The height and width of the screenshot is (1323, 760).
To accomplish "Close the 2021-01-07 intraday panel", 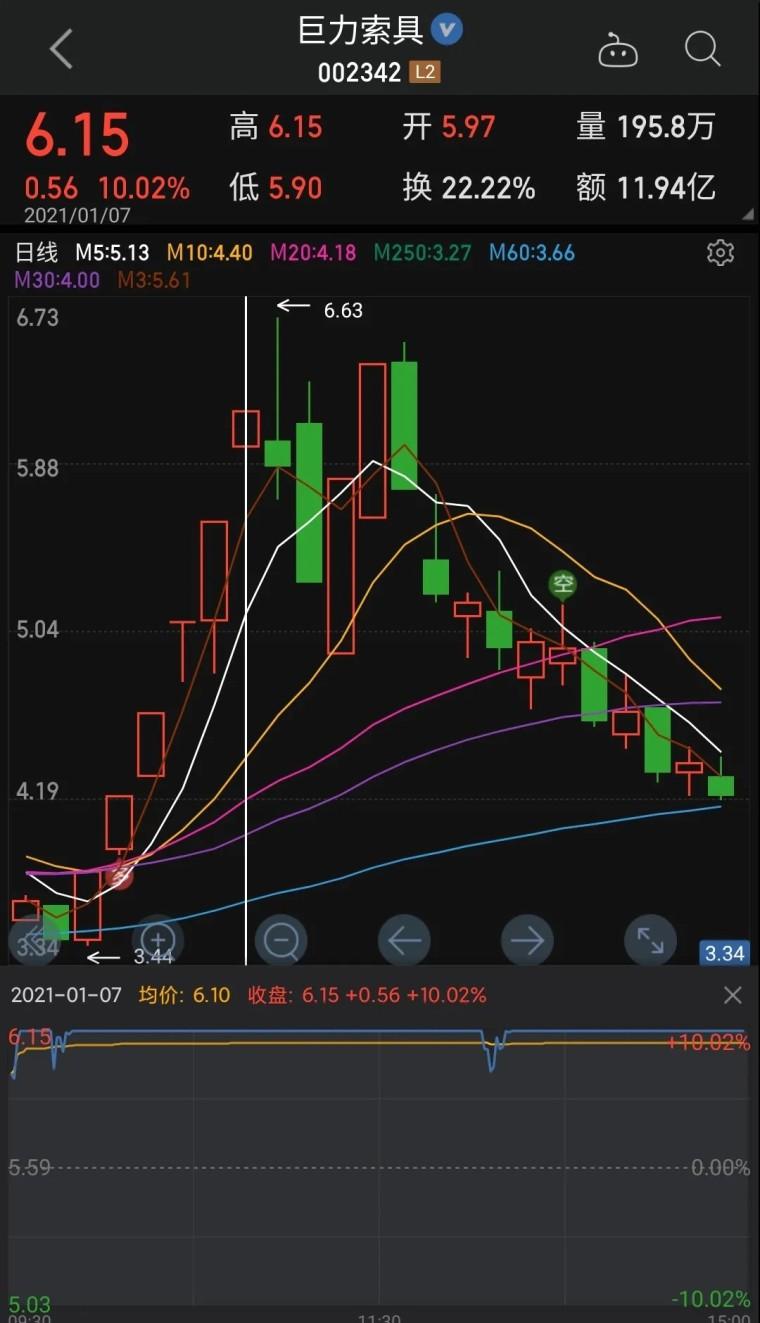I will pos(733,995).
